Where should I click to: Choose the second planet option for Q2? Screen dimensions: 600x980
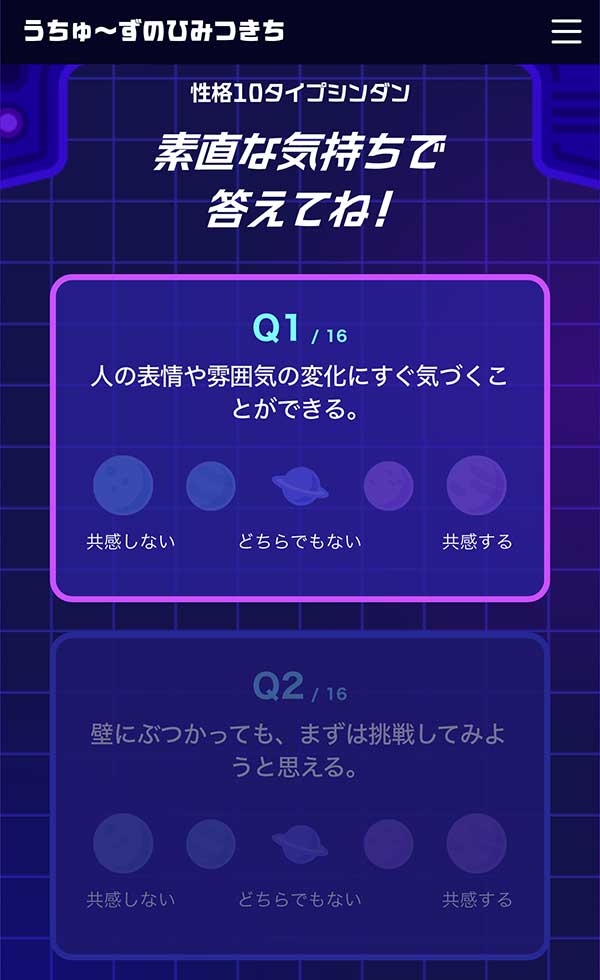pyautogui.click(x=211, y=843)
